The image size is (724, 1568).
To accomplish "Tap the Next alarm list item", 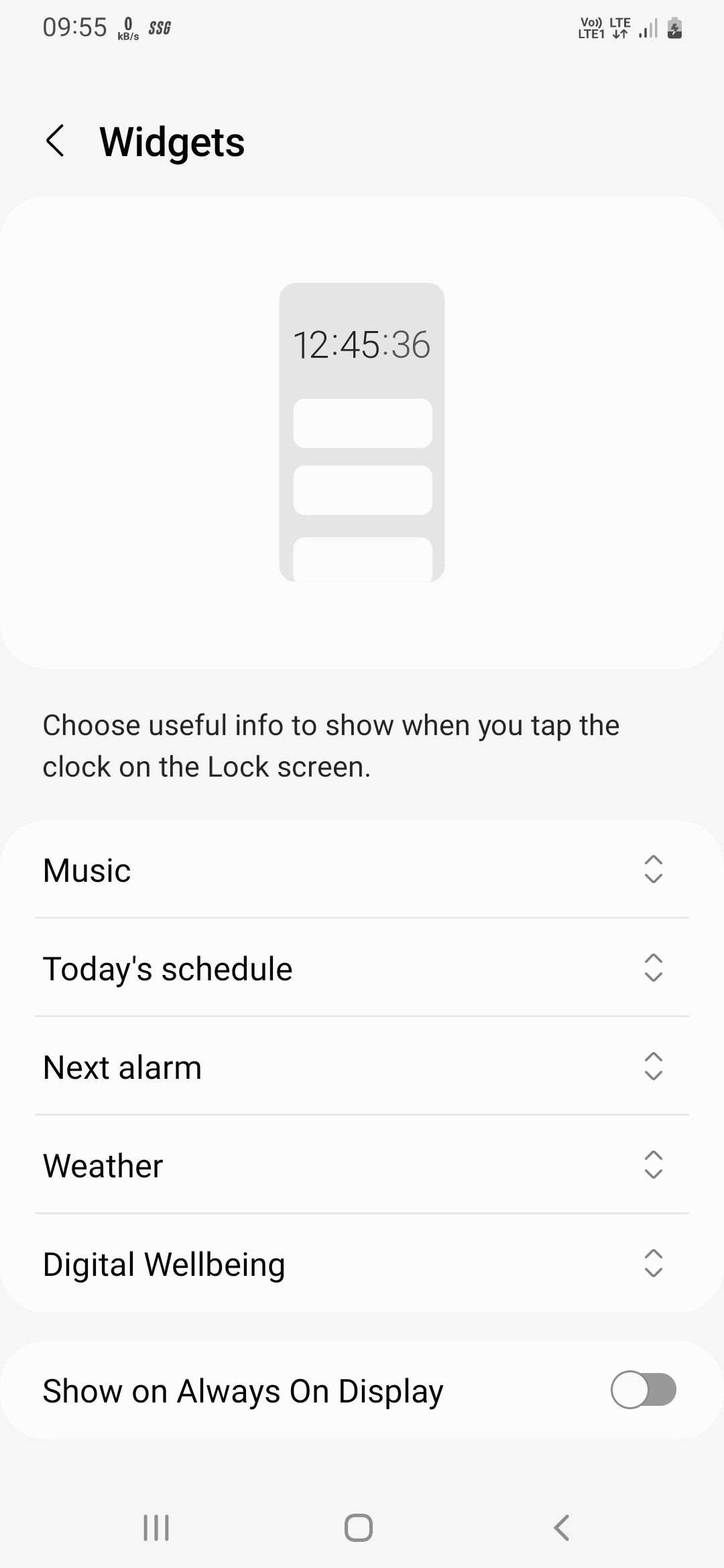I will (x=268, y=1067).
